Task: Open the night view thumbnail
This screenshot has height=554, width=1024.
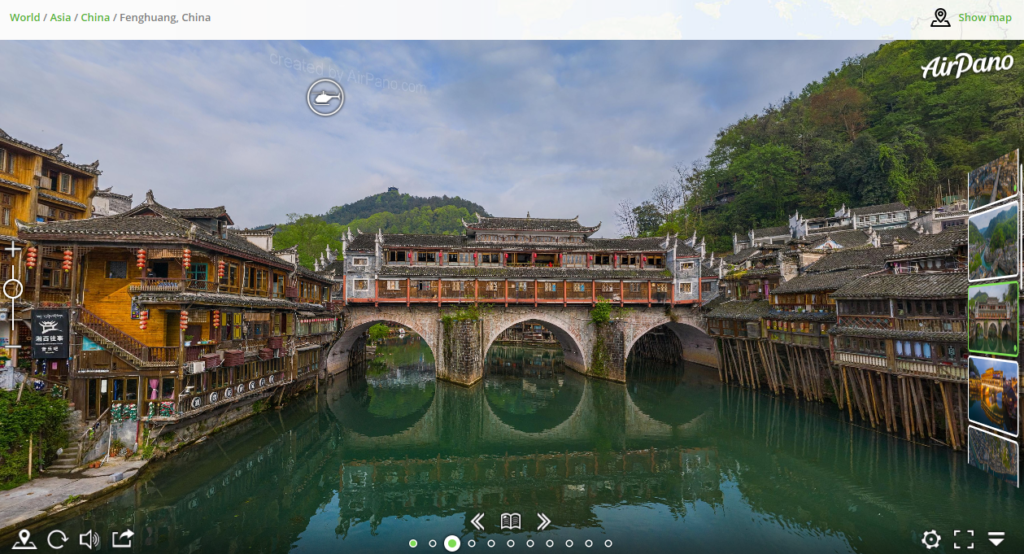Action: [x=993, y=395]
